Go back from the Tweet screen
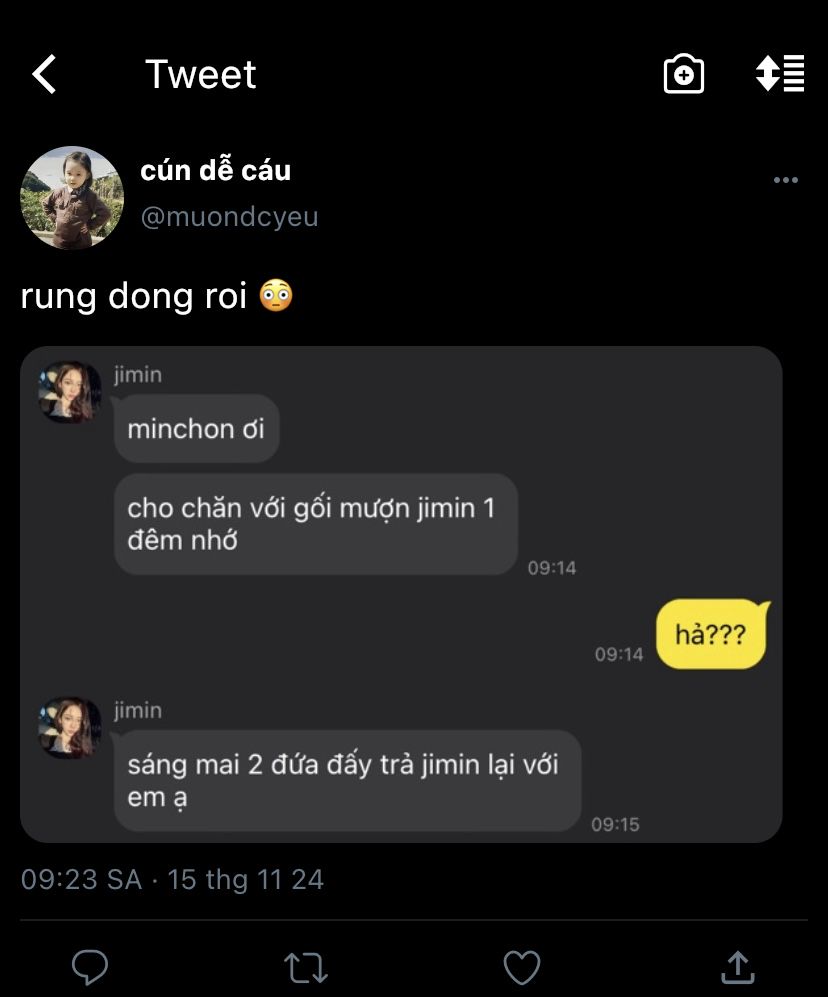828x997 pixels. (x=44, y=75)
